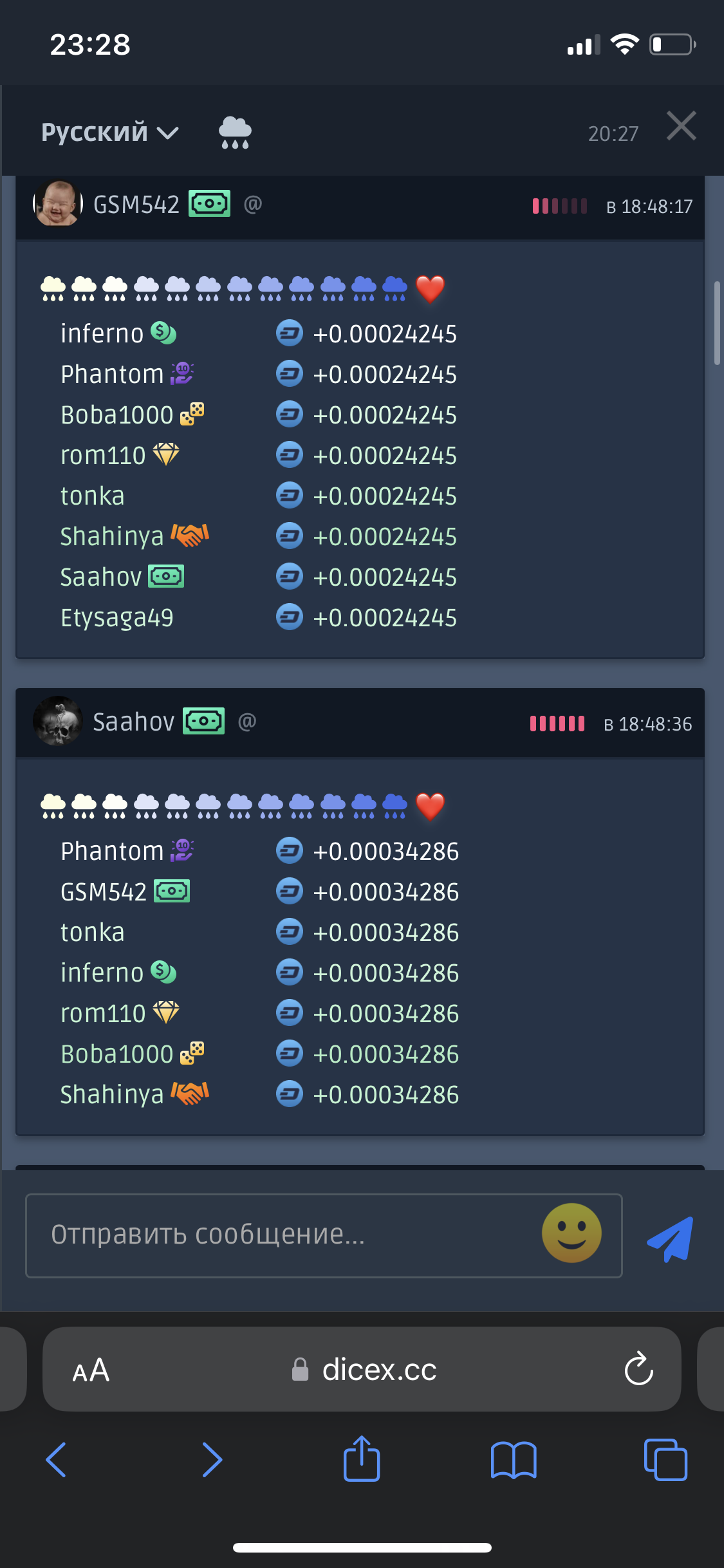The height and width of the screenshot is (1568, 724).
Task: Open GSM542's profile avatar
Action: click(58, 203)
